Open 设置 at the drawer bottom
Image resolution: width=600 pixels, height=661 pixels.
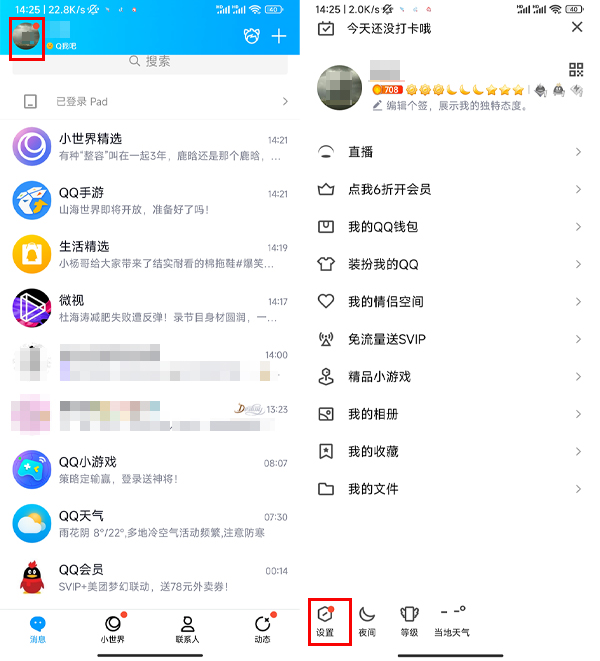coord(325,620)
